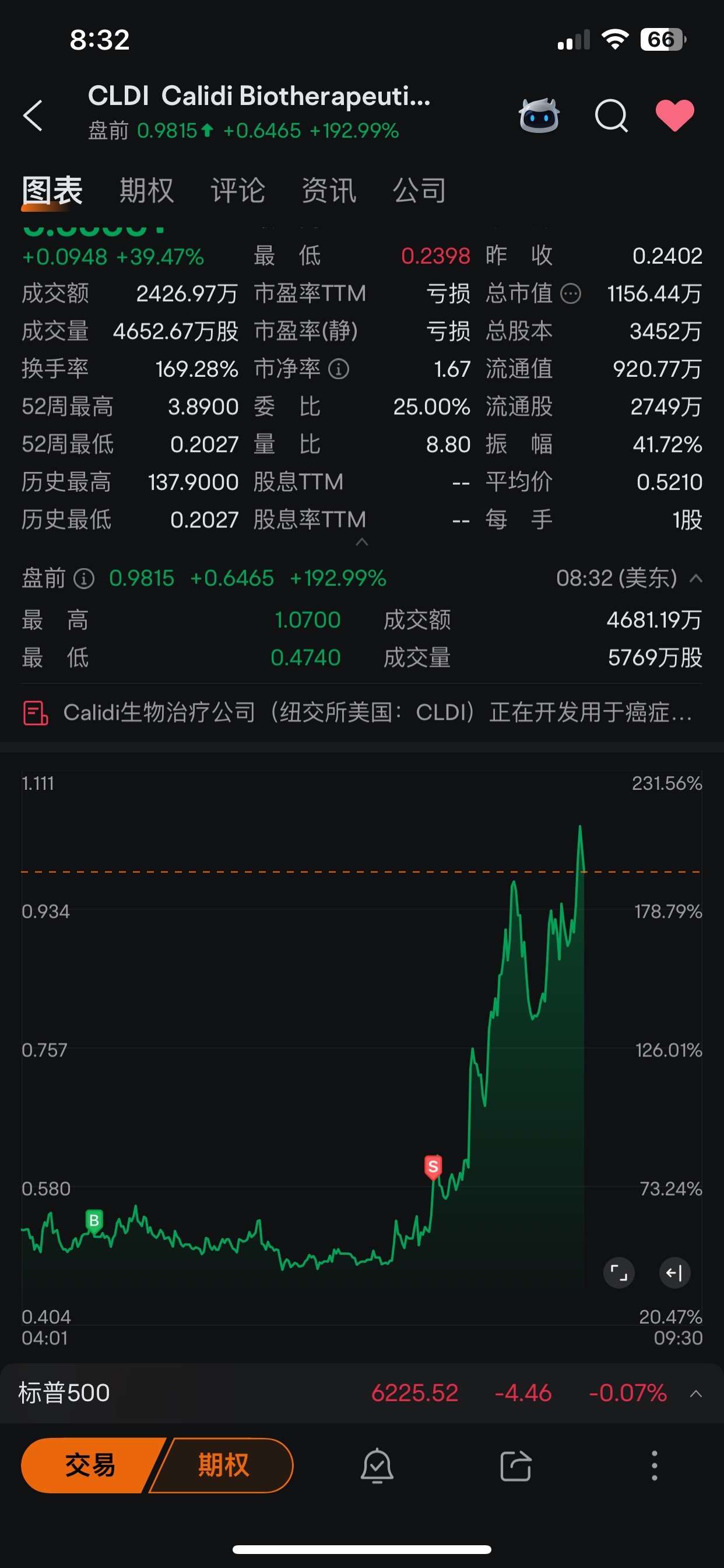View the 公司 company tab
Viewport: 724px width, 1568px height.
[420, 191]
